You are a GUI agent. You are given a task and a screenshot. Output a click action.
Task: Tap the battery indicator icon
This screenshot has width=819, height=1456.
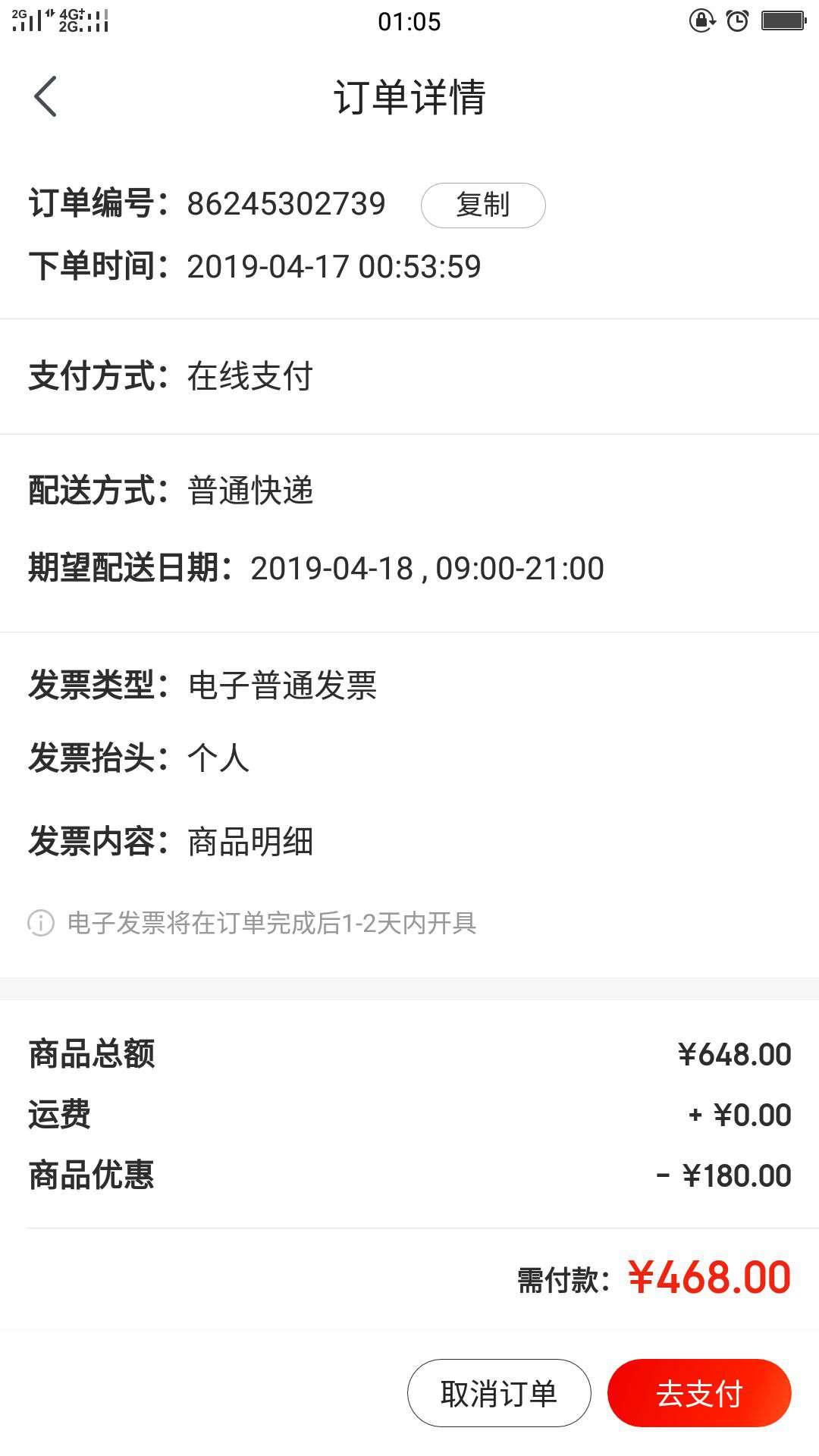point(781,20)
